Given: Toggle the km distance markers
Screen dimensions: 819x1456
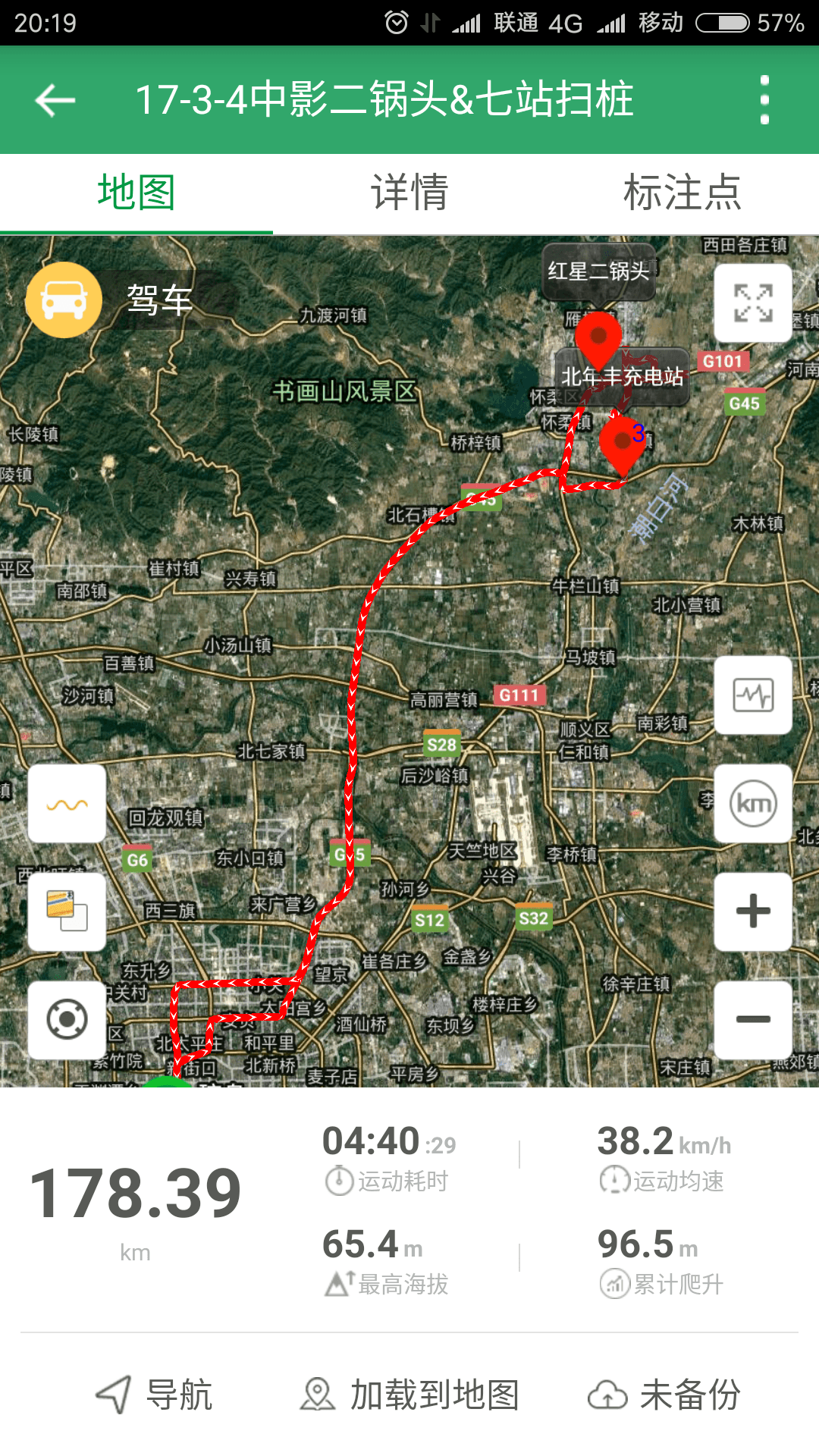Looking at the screenshot, I should [x=753, y=803].
